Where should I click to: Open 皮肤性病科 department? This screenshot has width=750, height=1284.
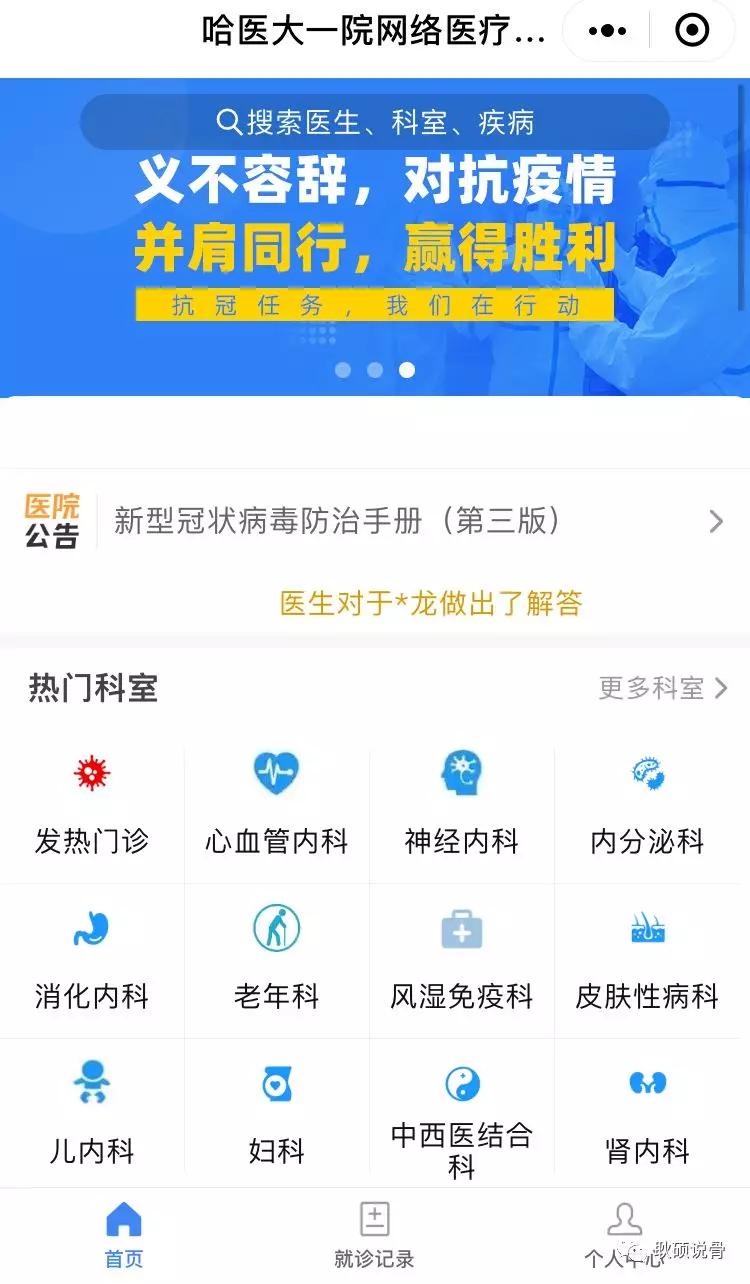(648, 928)
